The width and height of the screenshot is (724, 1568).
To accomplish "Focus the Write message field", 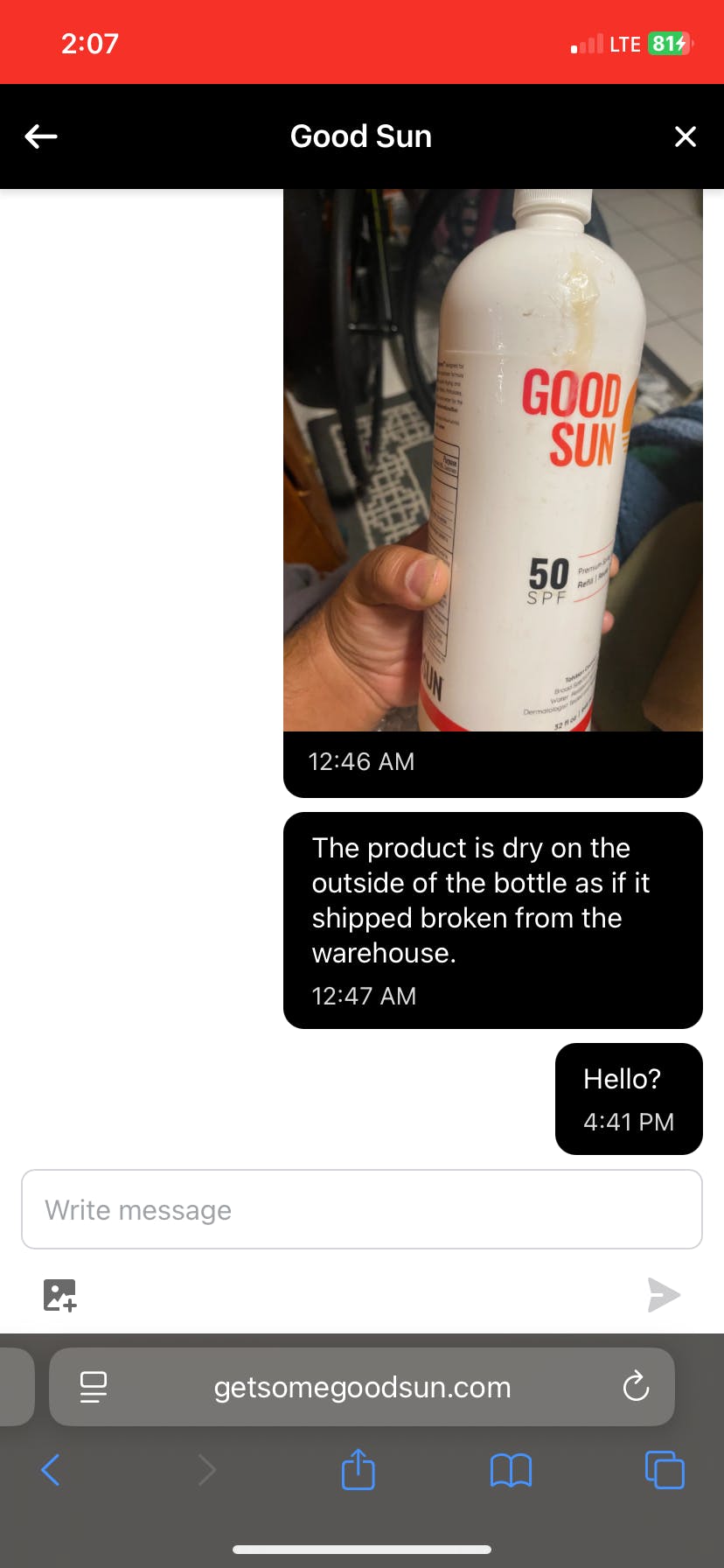I will (x=362, y=1209).
